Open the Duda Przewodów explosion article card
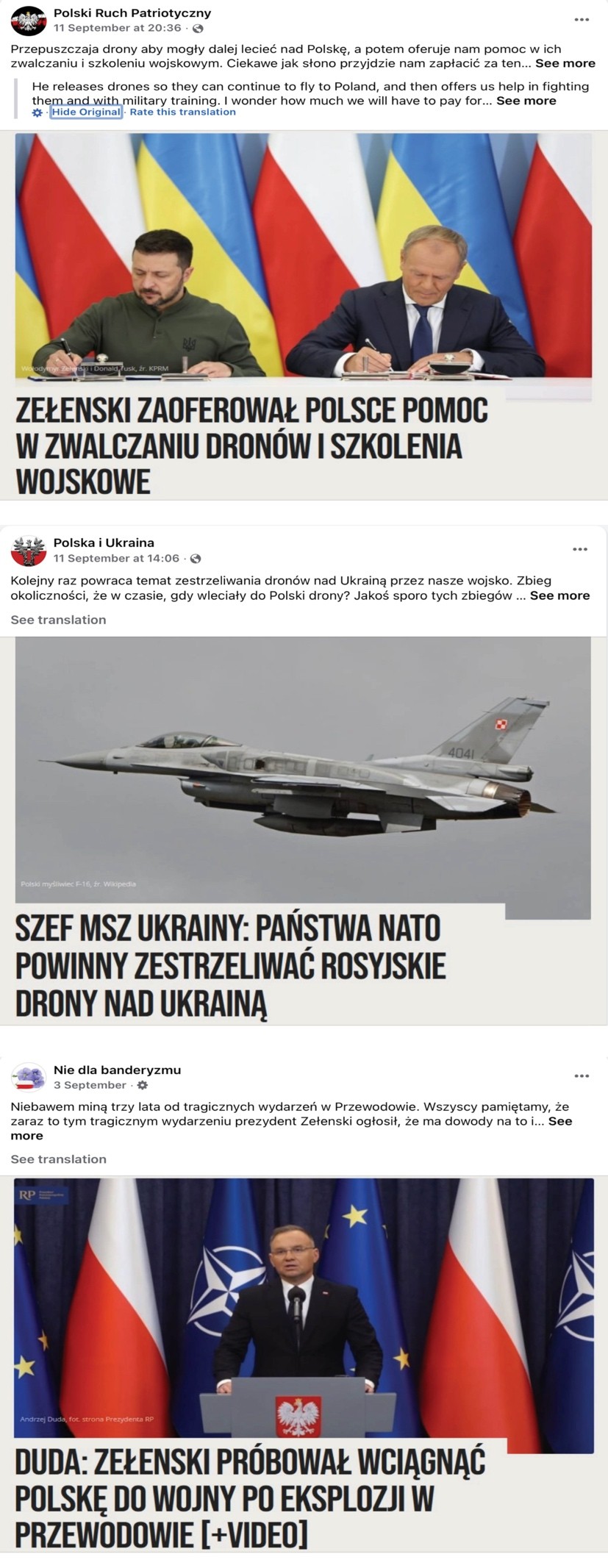The image size is (608, 1568). point(303,1360)
